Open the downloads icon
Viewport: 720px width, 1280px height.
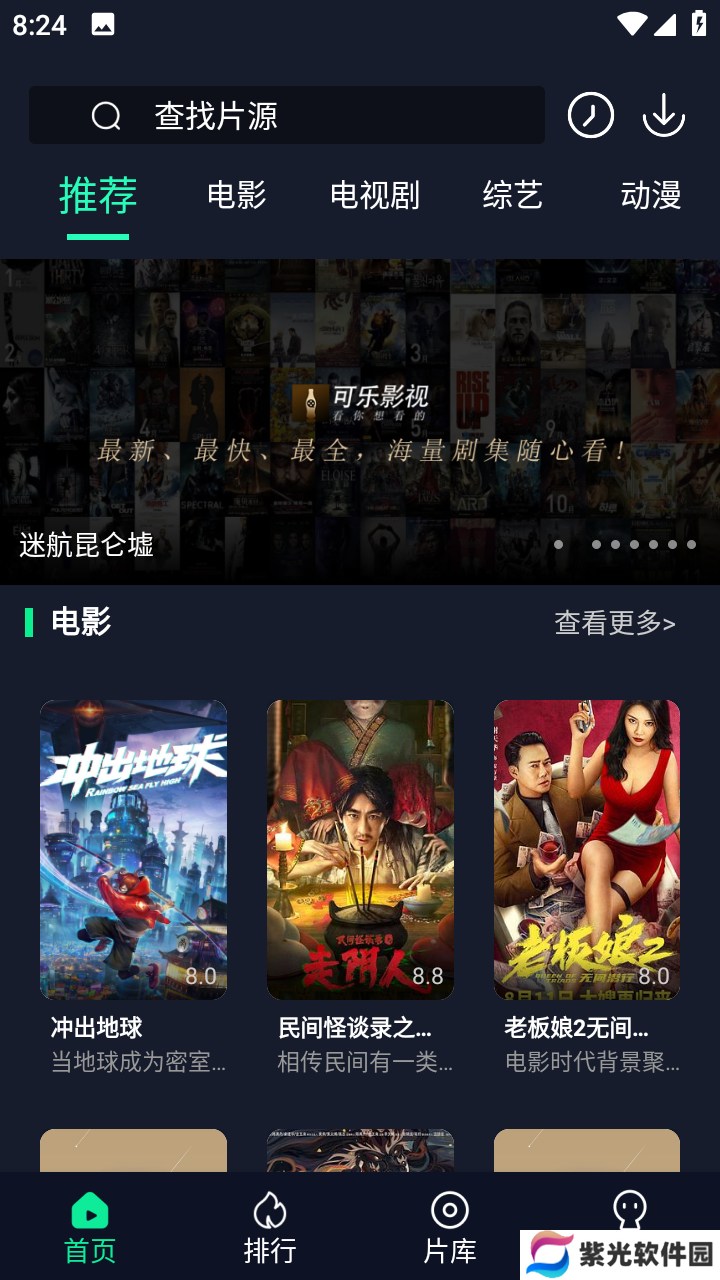(663, 116)
